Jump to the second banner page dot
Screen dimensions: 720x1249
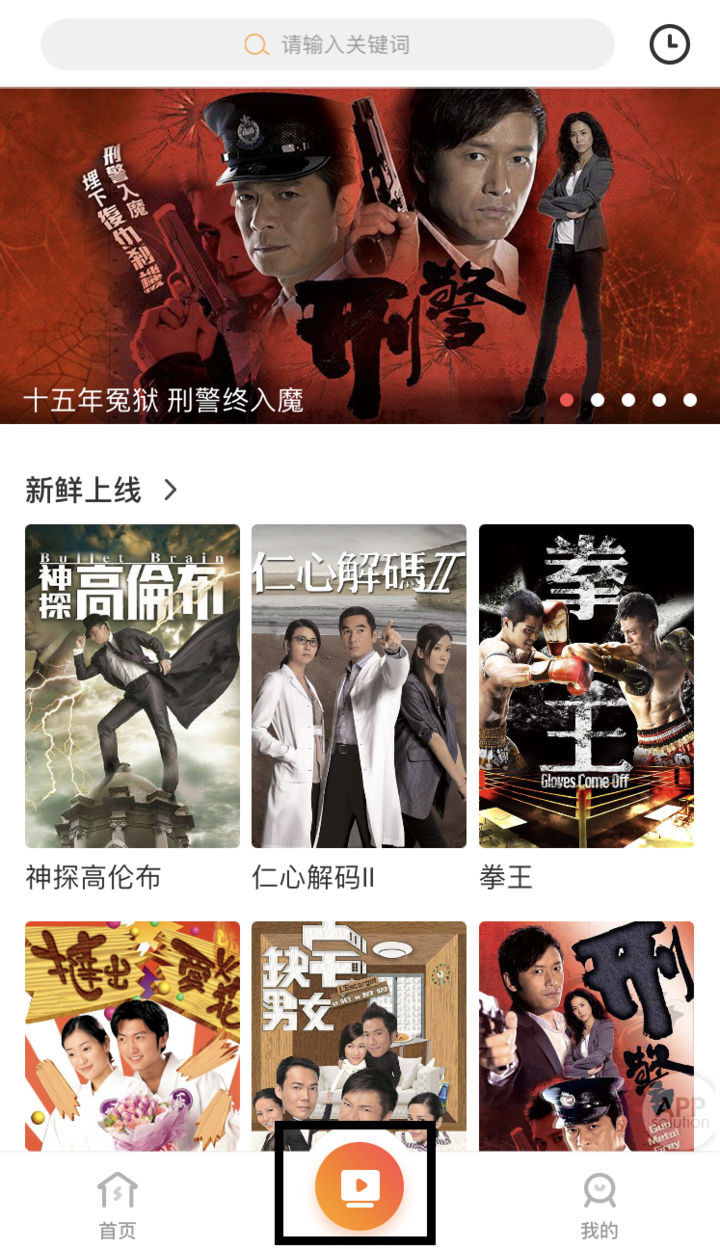click(598, 400)
